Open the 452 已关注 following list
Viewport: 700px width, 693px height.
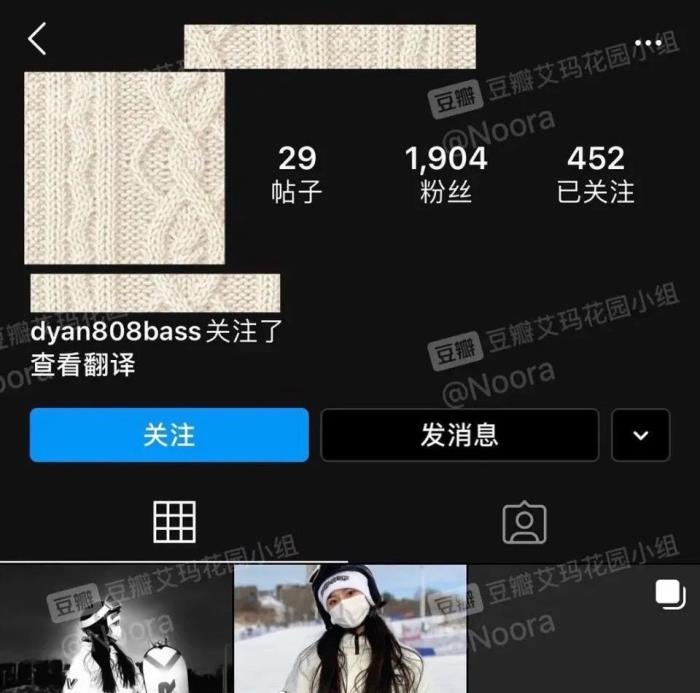coord(596,173)
